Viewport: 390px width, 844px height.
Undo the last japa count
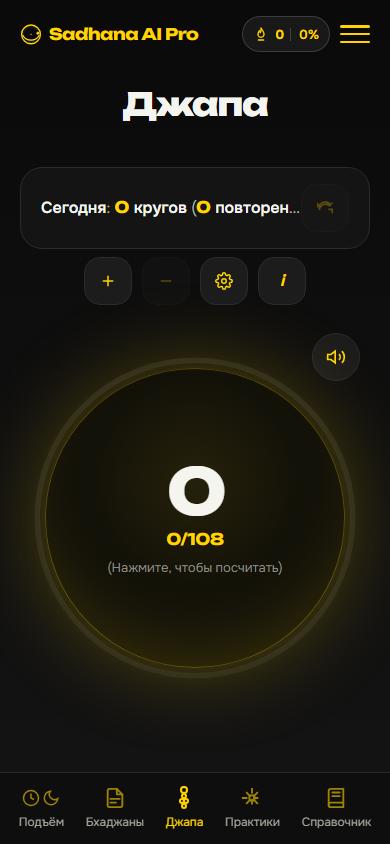click(325, 208)
